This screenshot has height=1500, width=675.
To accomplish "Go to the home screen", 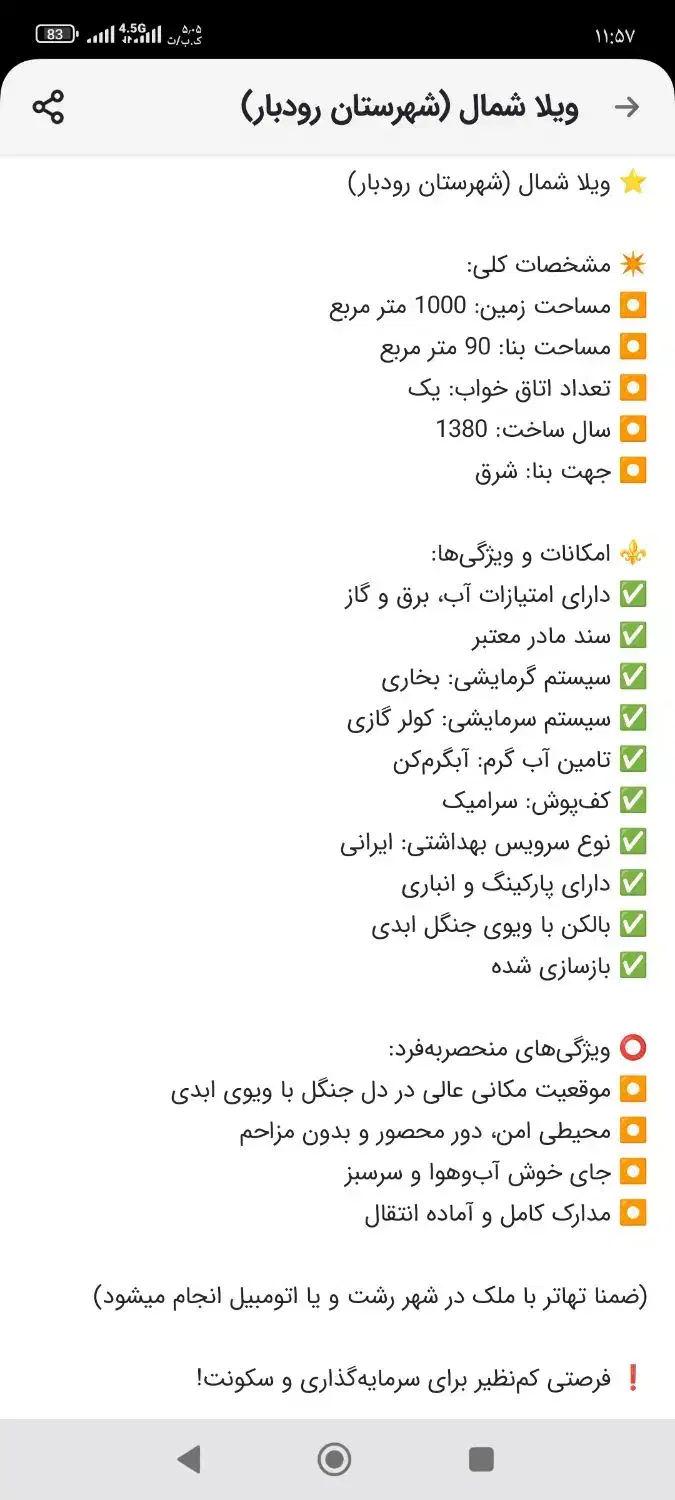I will (x=334, y=1459).
